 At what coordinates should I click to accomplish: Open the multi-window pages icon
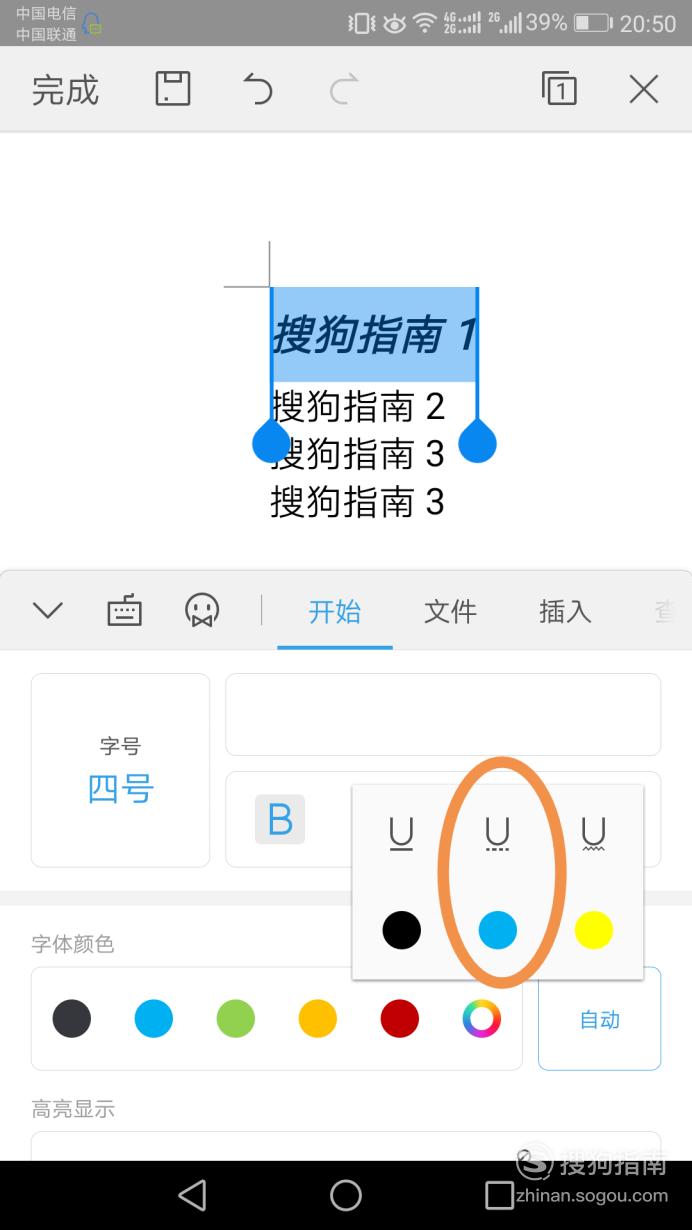[560, 89]
